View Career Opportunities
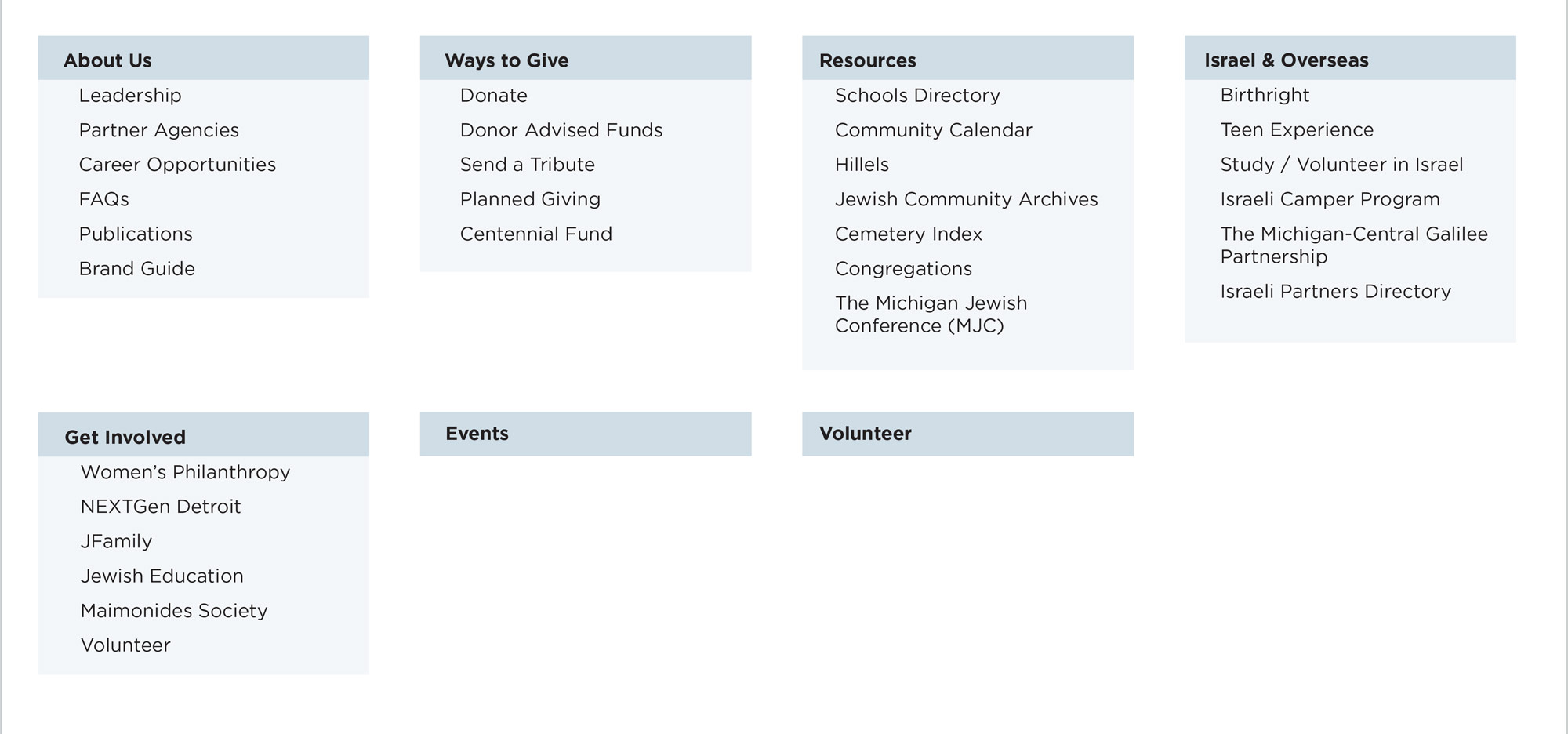This screenshot has width=1568, height=734. coord(177,165)
